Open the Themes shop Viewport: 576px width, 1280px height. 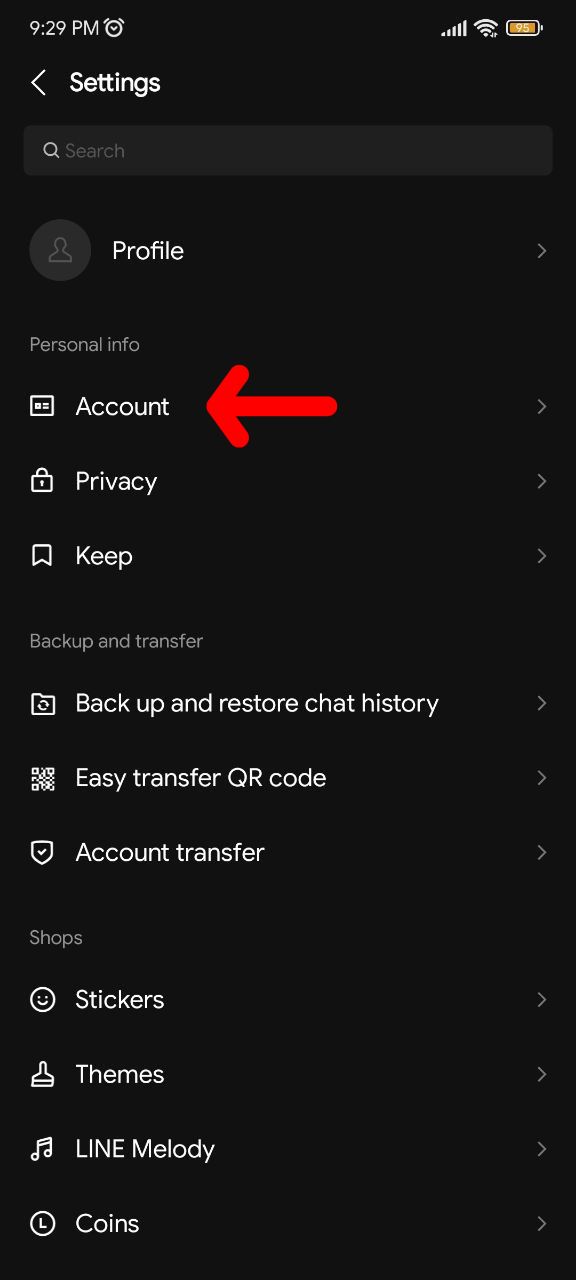288,1074
